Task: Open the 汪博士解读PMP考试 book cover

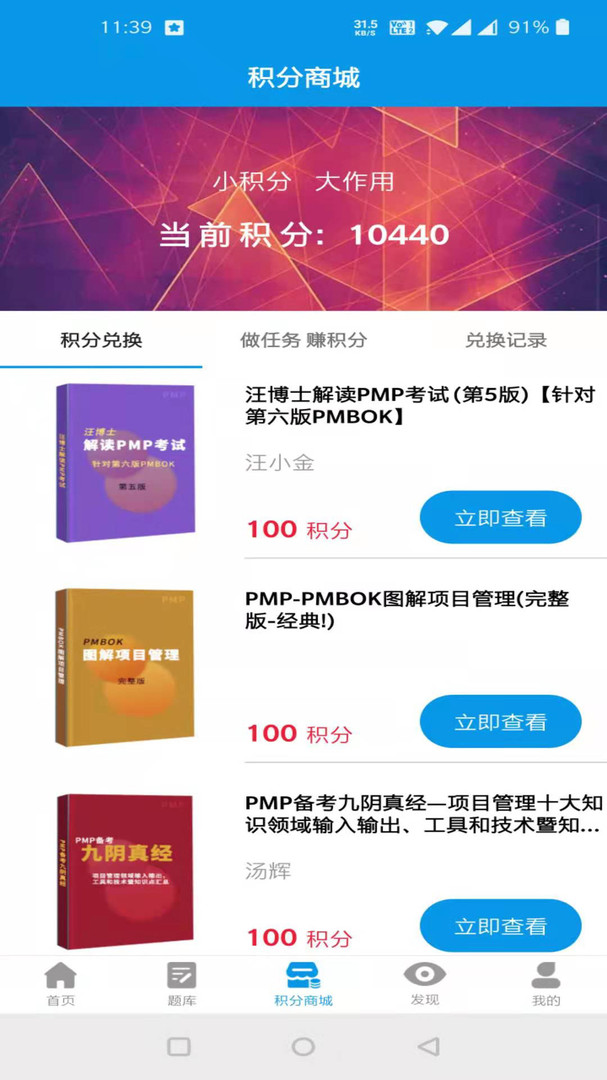Action: click(124, 463)
